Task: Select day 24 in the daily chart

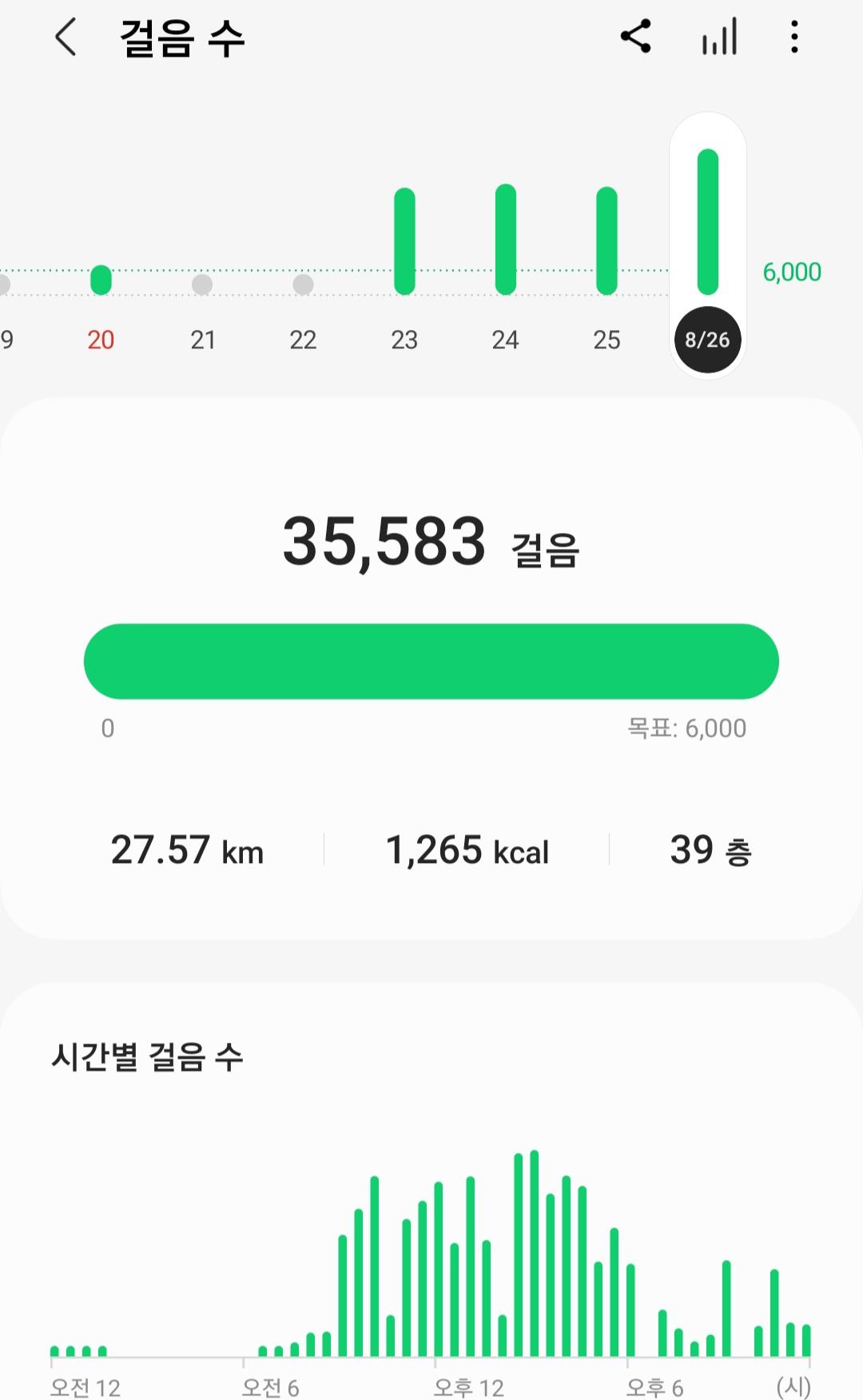Action: 505,268
